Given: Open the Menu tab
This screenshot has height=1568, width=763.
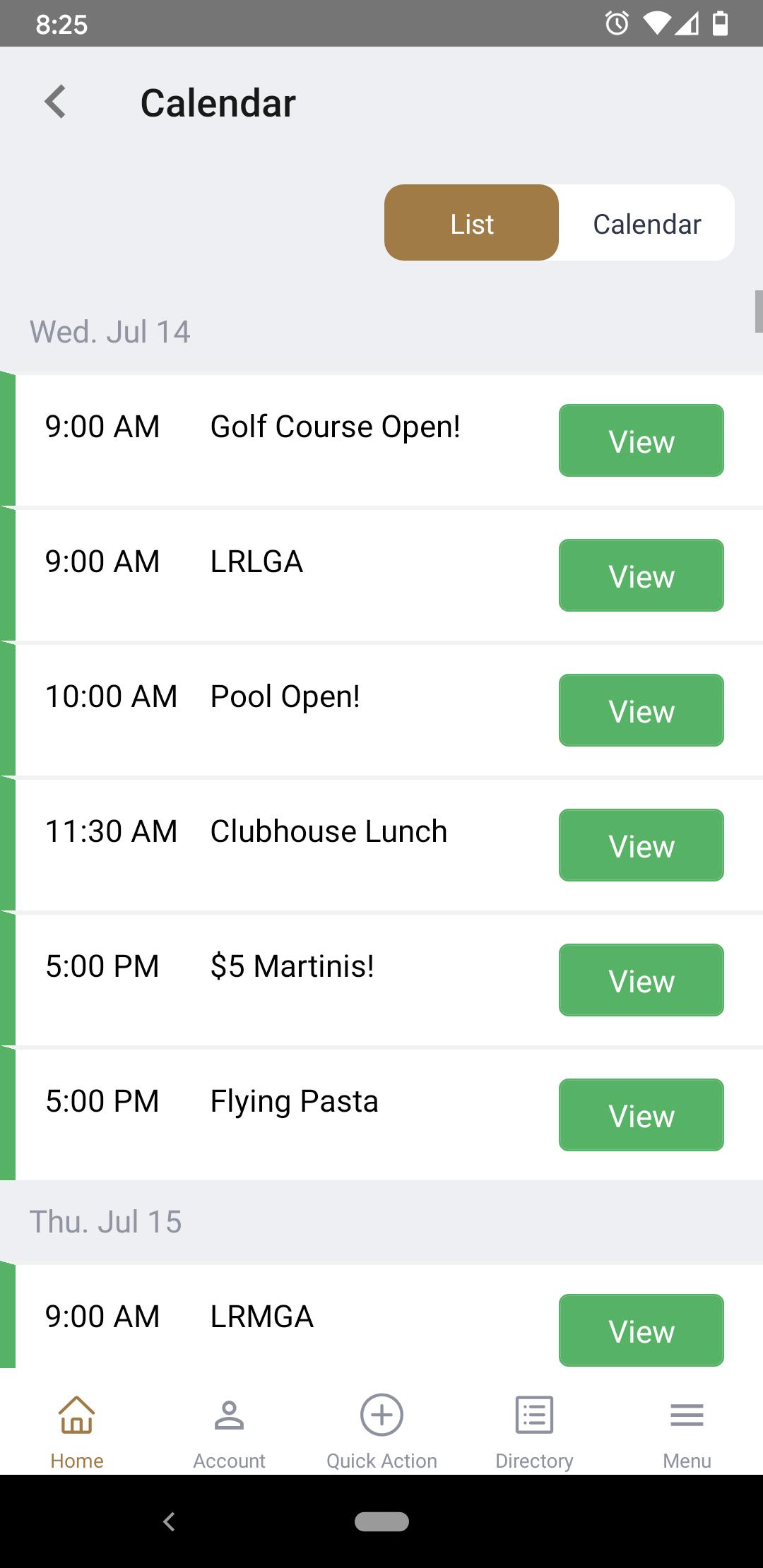Looking at the screenshot, I should point(687,1432).
